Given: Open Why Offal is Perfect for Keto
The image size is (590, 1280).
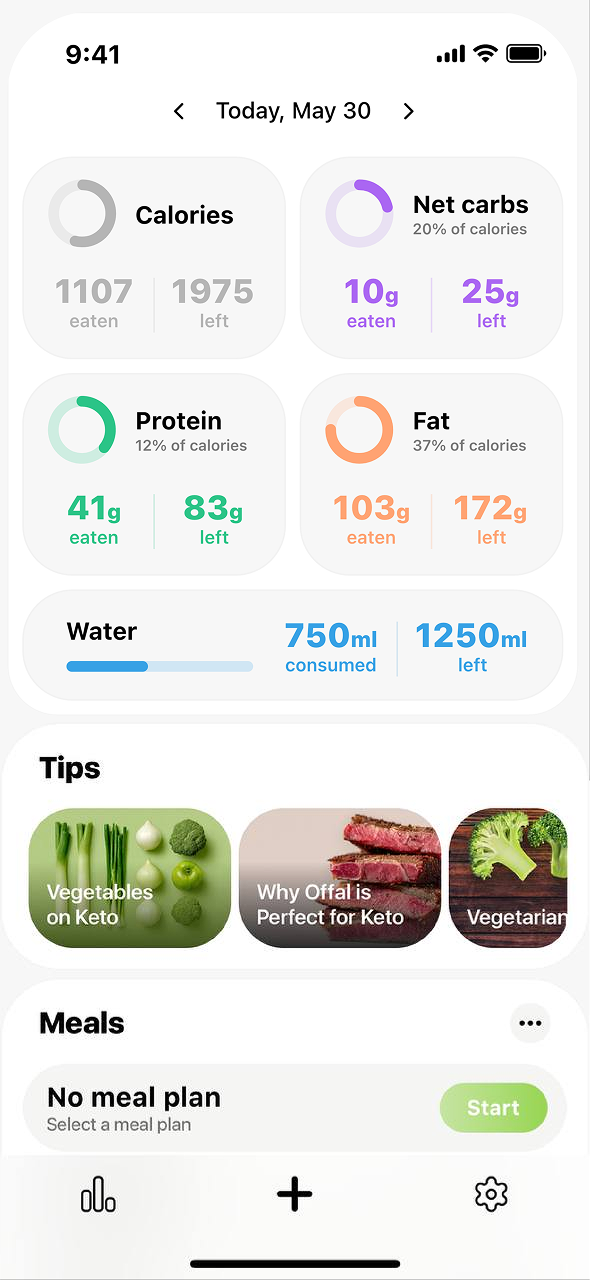Looking at the screenshot, I should tap(340, 878).
